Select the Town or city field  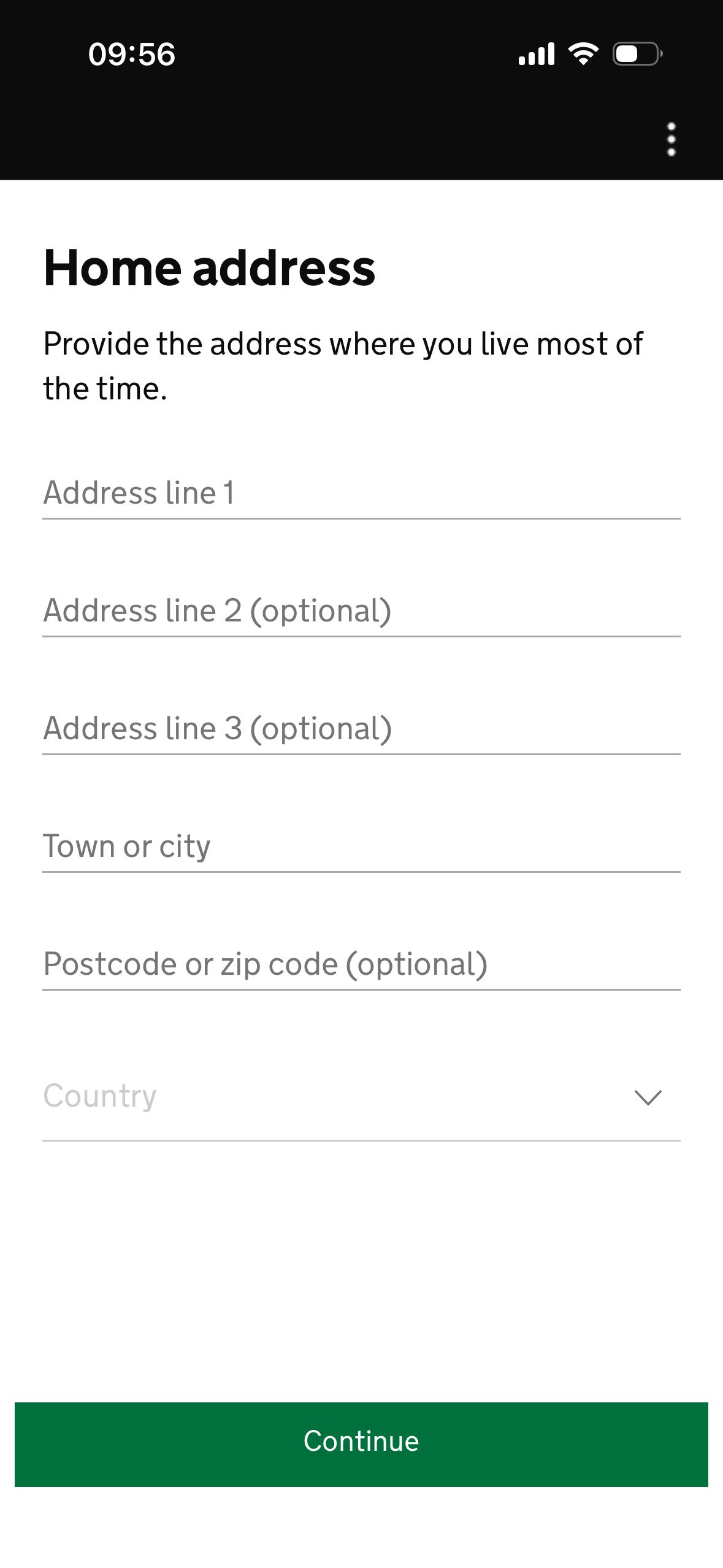pos(362,845)
